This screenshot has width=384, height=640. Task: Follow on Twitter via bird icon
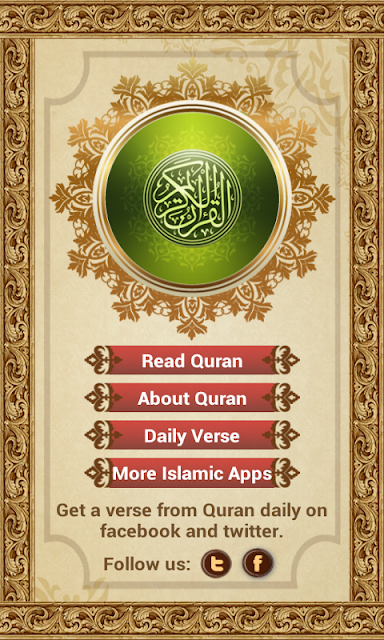click(216, 564)
